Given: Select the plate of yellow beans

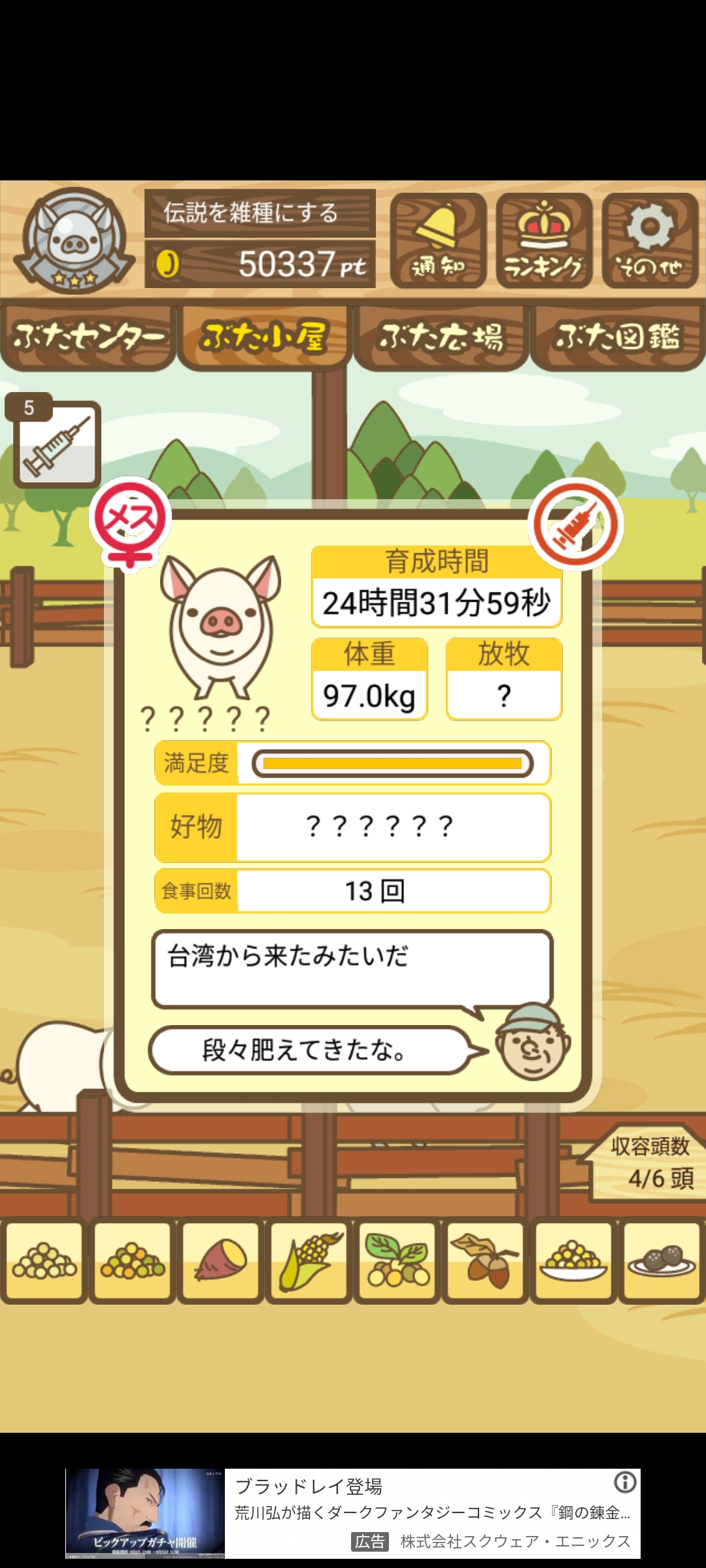Looking at the screenshot, I should click(x=574, y=1260).
